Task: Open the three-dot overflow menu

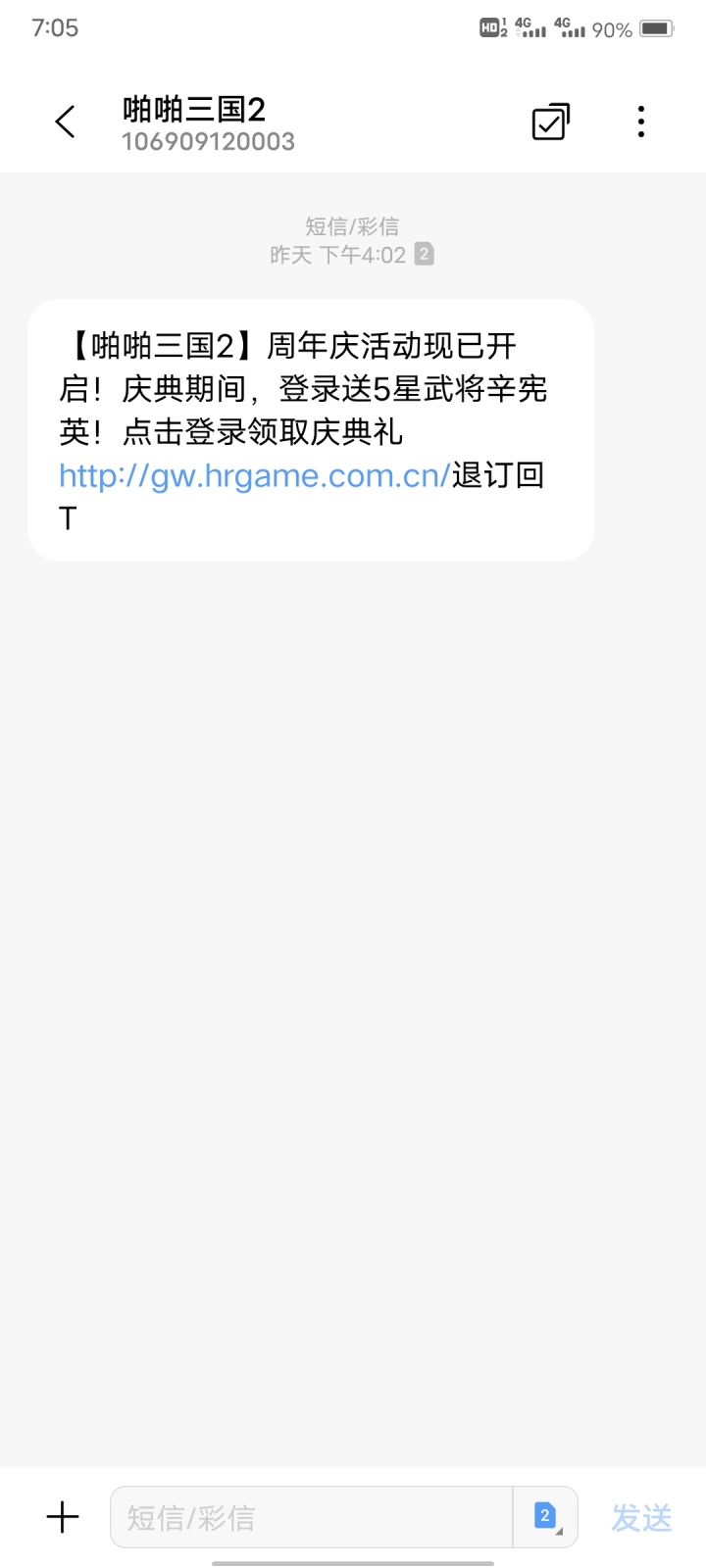Action: coord(640,122)
